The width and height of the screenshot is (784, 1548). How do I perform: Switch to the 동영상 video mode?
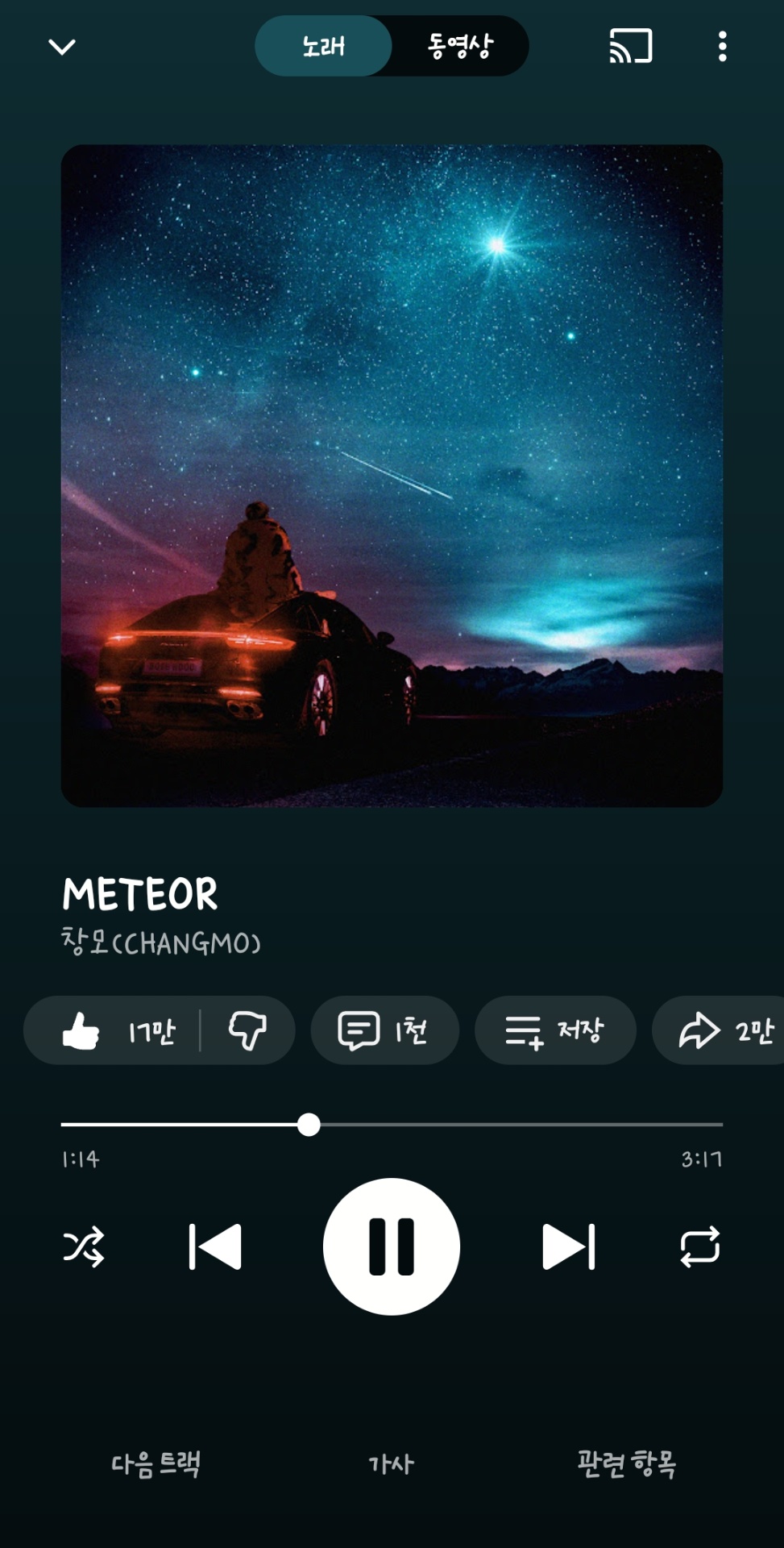(459, 47)
